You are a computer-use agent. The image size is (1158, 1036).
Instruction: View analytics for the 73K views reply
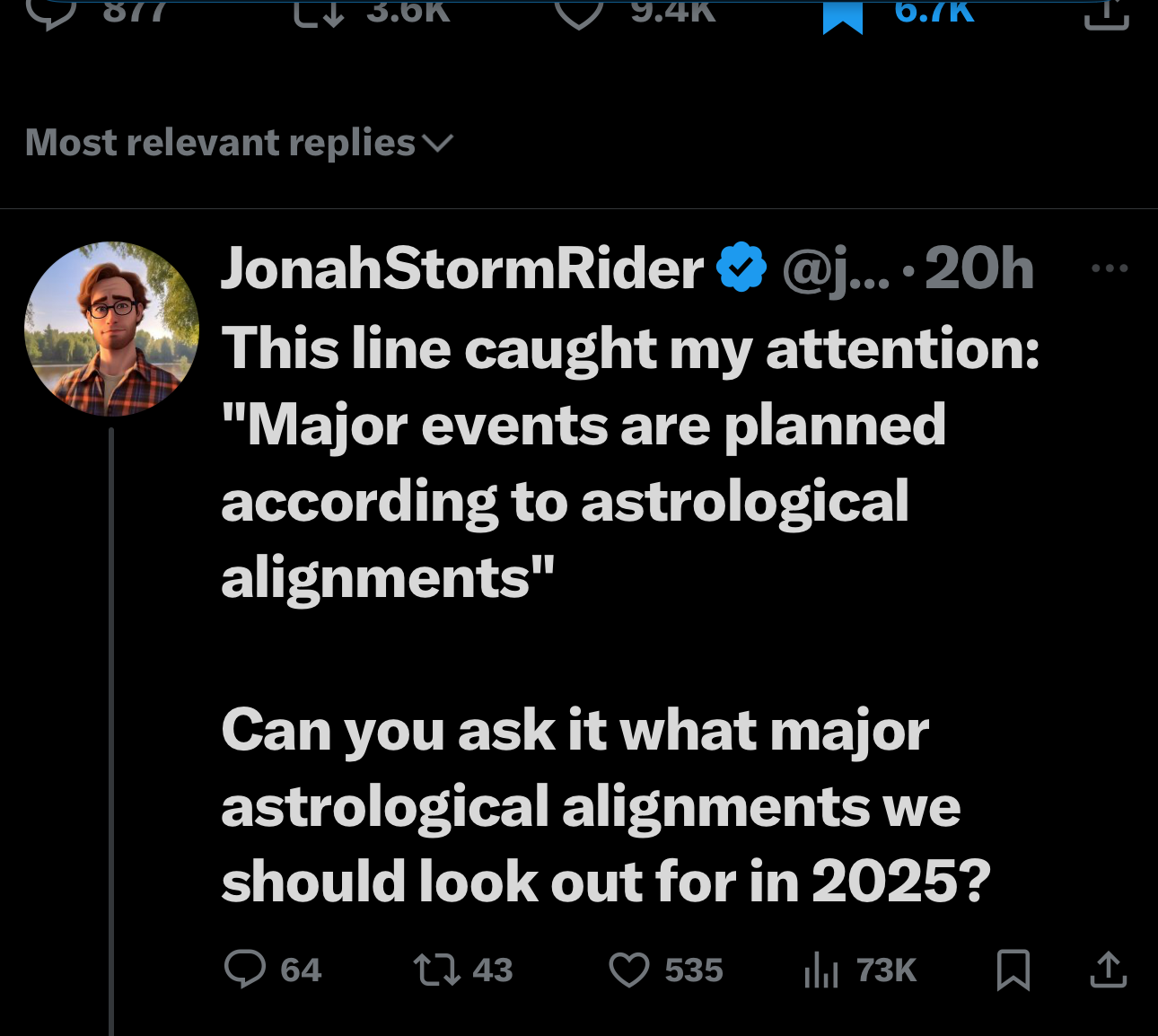(821, 970)
